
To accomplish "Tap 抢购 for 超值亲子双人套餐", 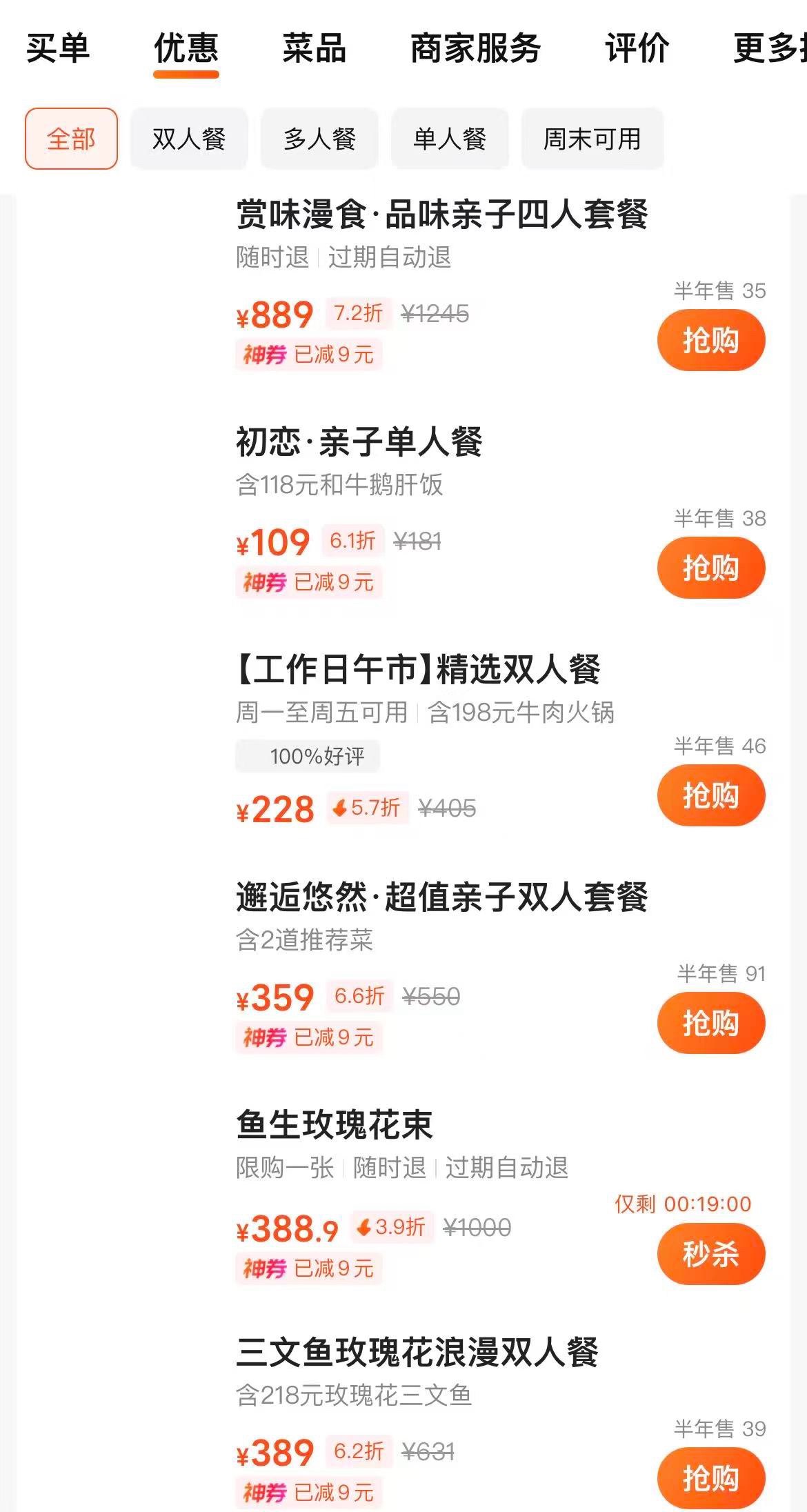I will click(x=710, y=1023).
